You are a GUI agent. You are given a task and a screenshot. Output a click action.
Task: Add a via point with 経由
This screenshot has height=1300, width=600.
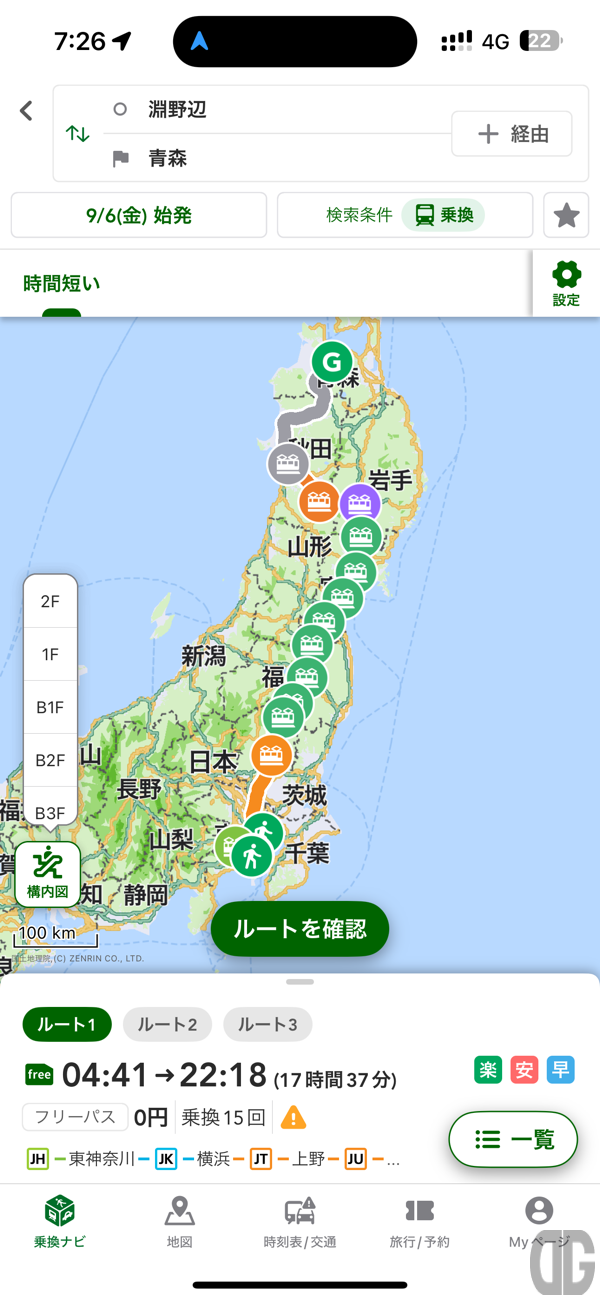tap(512, 134)
